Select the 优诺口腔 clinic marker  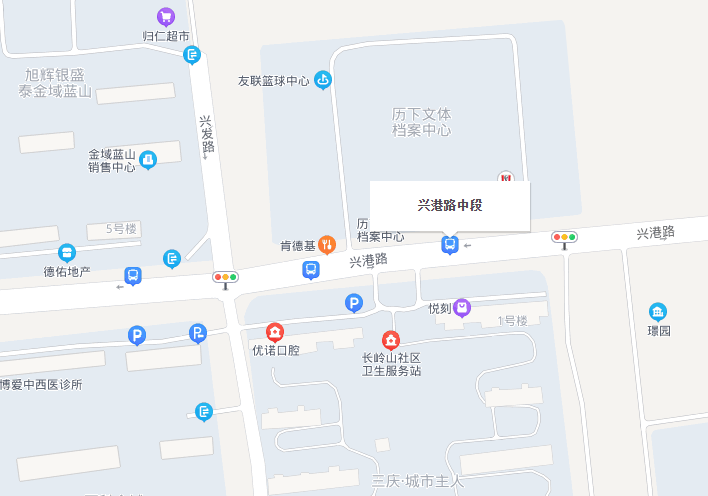[274, 332]
